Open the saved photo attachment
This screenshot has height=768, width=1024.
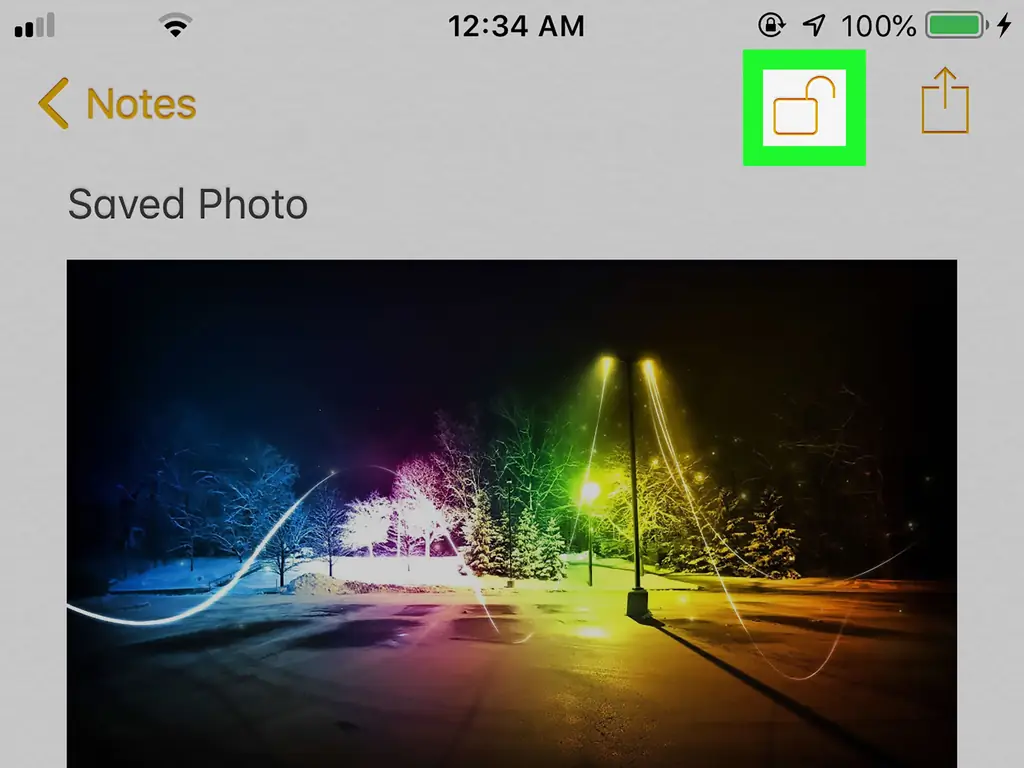pos(511,512)
